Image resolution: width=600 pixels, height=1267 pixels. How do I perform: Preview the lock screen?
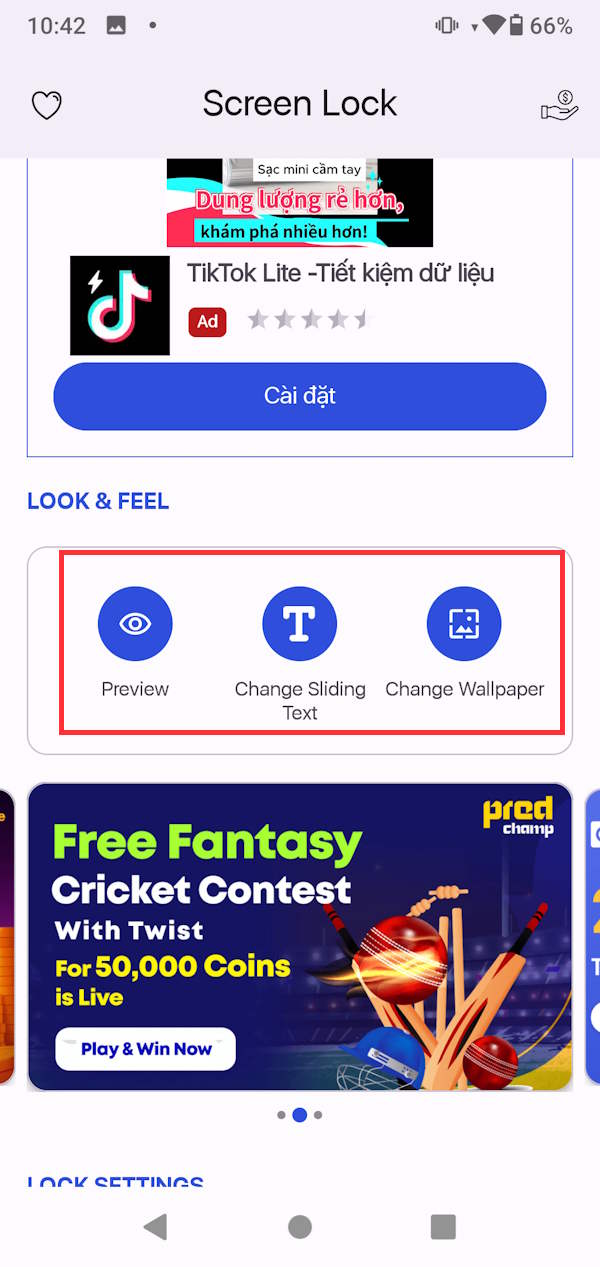click(x=135, y=625)
